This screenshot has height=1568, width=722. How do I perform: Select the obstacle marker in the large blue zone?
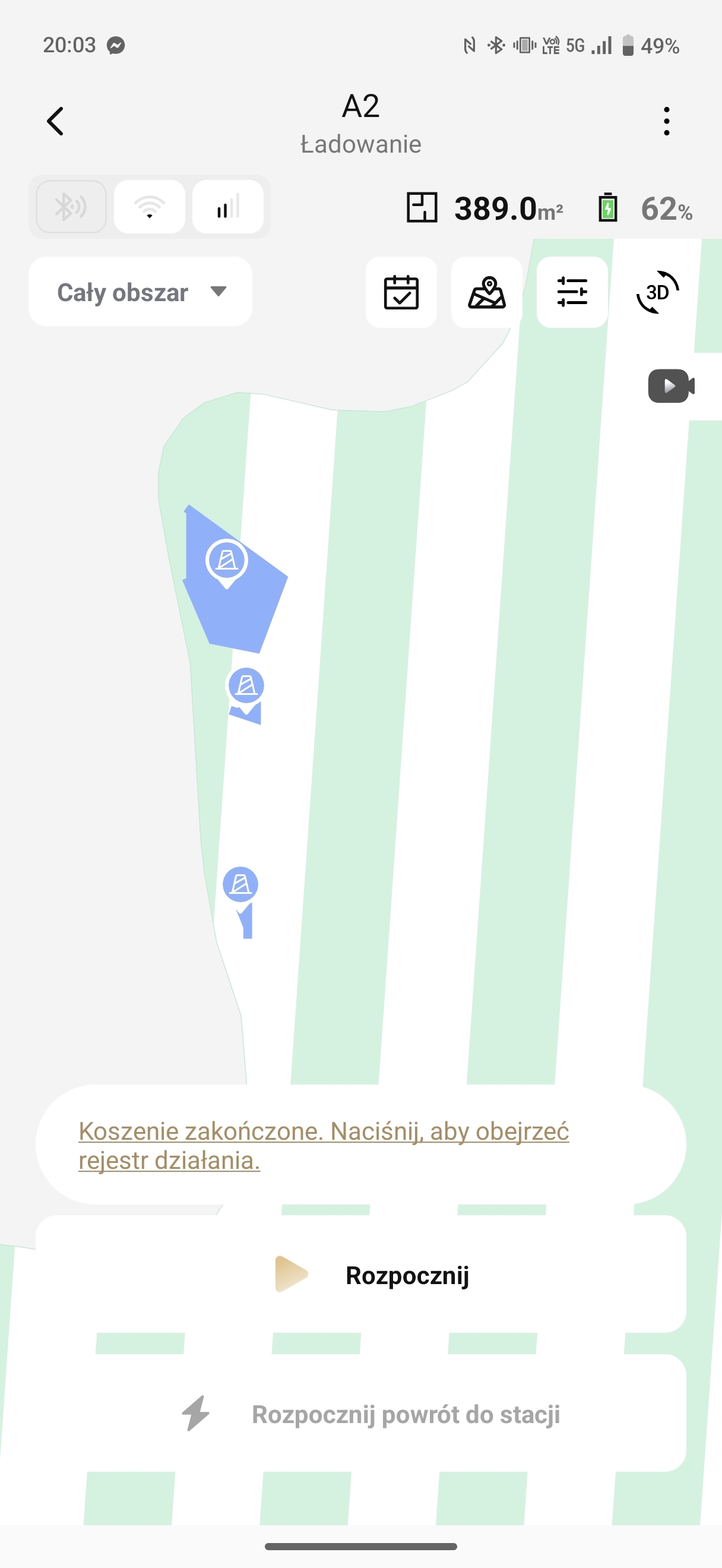227,562
